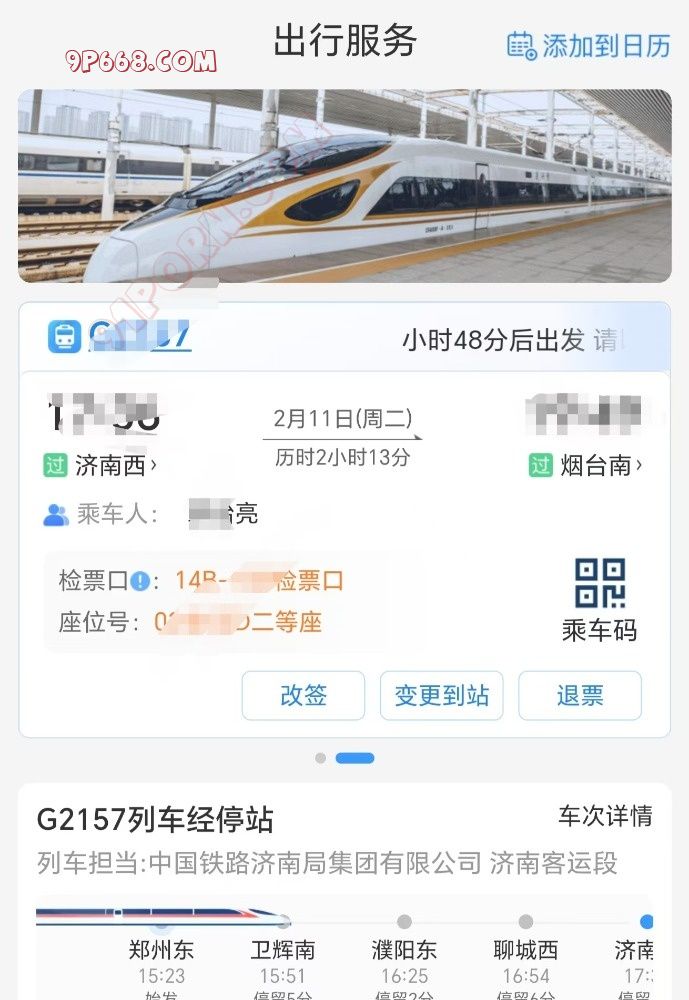Tap 改签 to rebook the ticket
This screenshot has height=1000, width=689.
(303, 696)
